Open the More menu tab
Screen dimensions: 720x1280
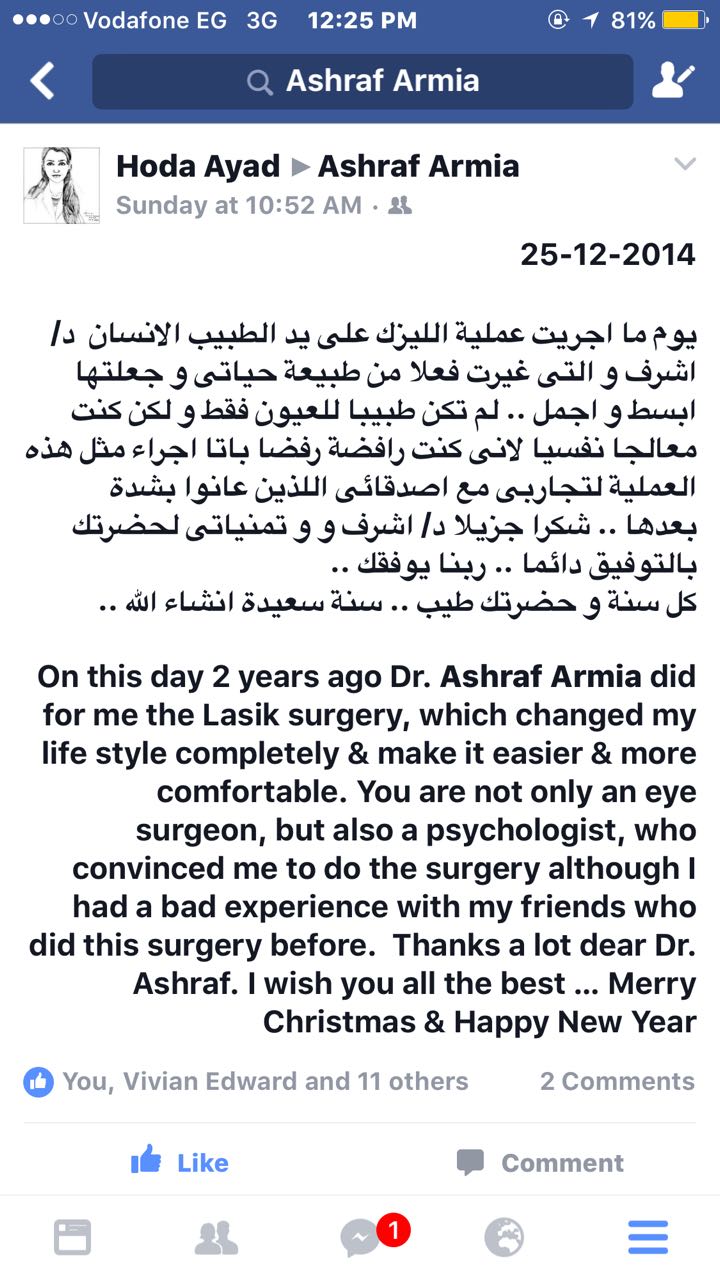coord(648,1238)
